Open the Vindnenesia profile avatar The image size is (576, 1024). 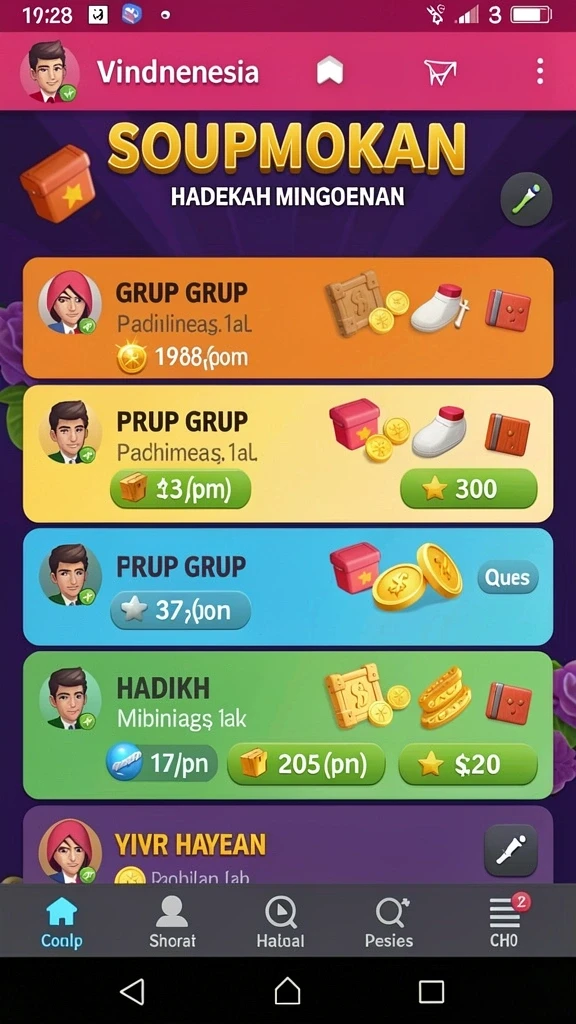pyautogui.click(x=49, y=72)
